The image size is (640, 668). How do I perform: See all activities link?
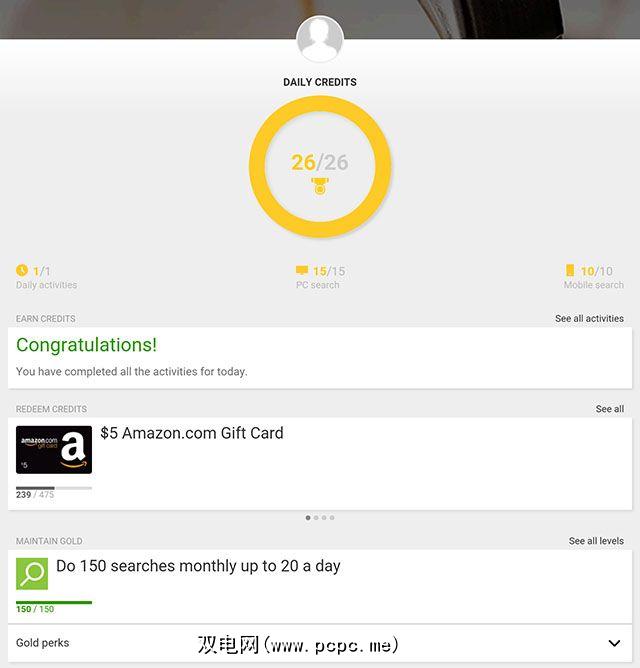pos(589,319)
